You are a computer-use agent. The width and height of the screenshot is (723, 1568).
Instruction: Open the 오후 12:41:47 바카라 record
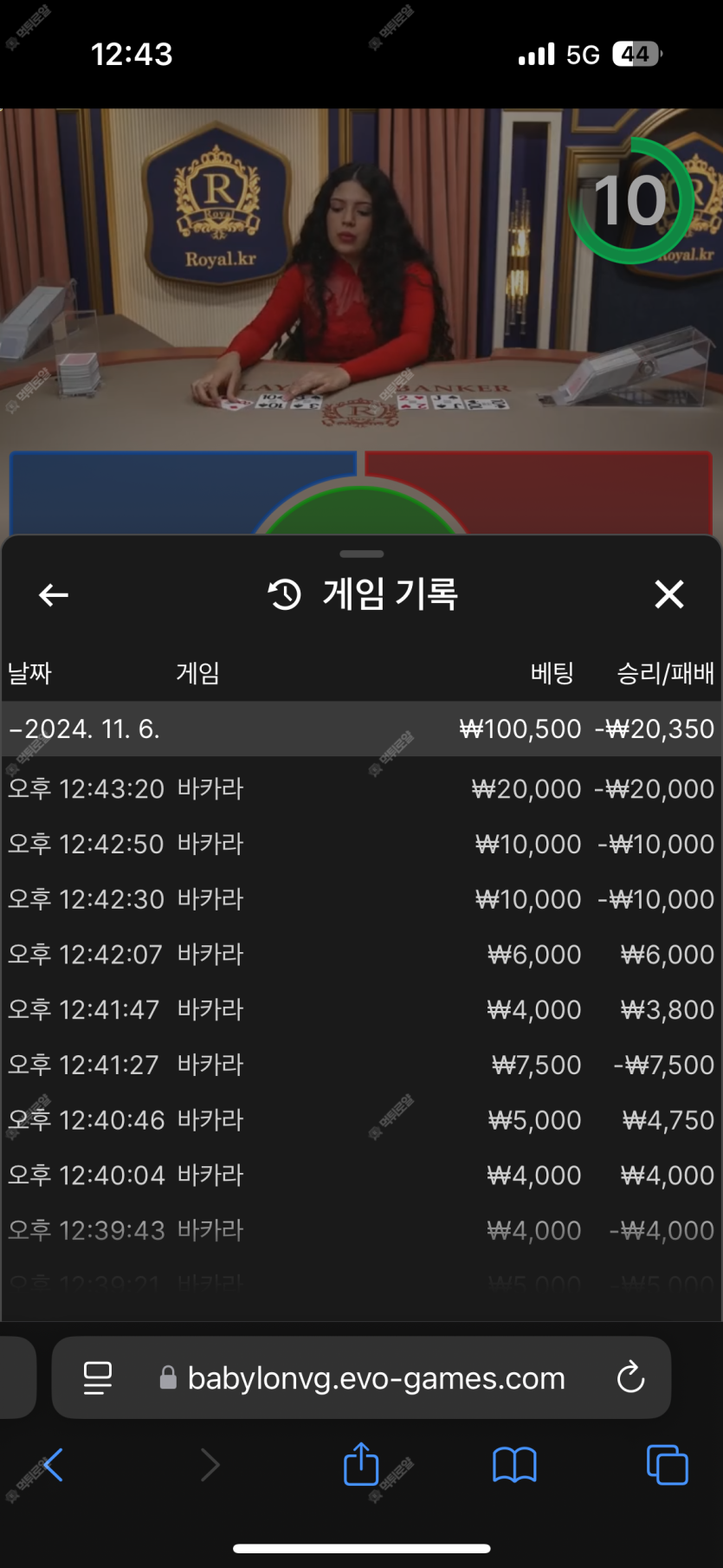tap(361, 1009)
